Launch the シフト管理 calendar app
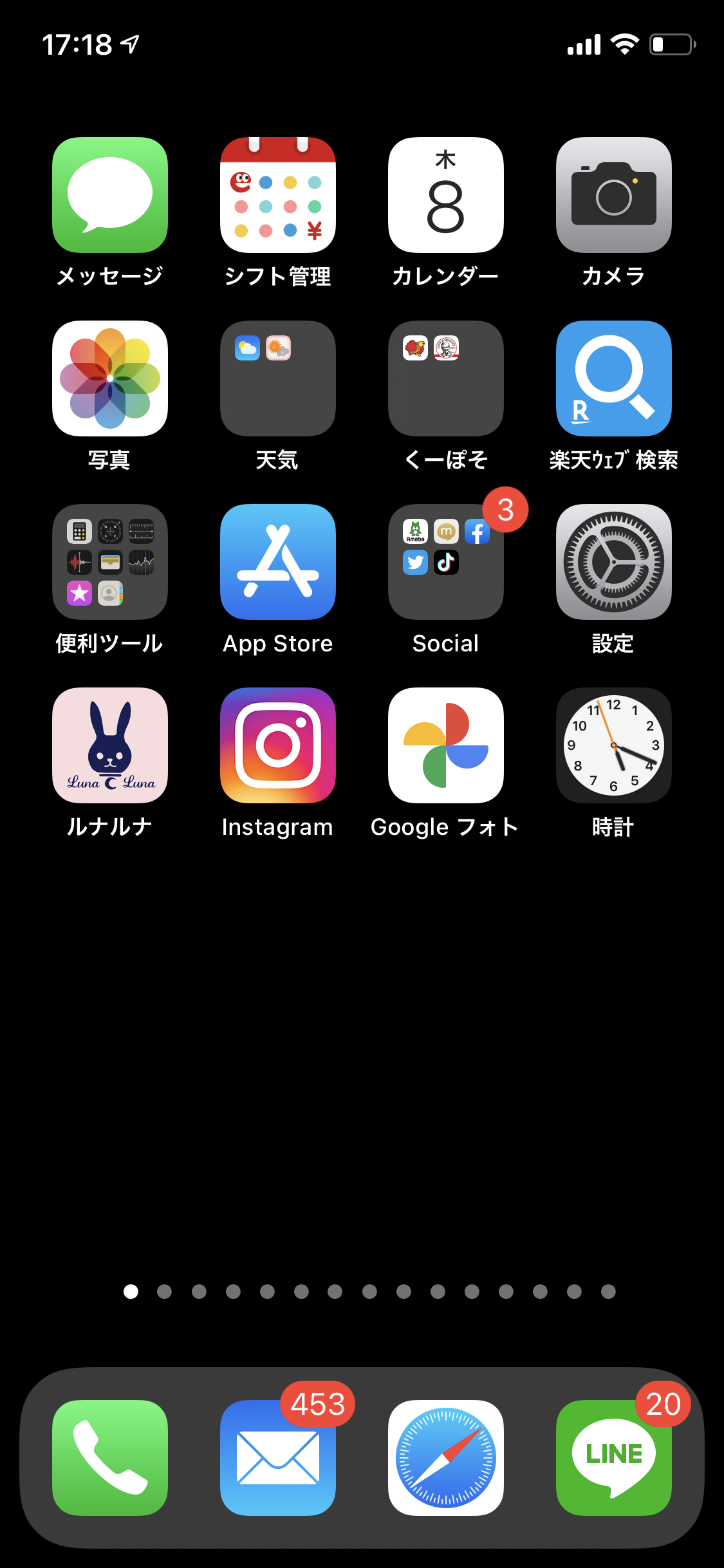 [278, 195]
